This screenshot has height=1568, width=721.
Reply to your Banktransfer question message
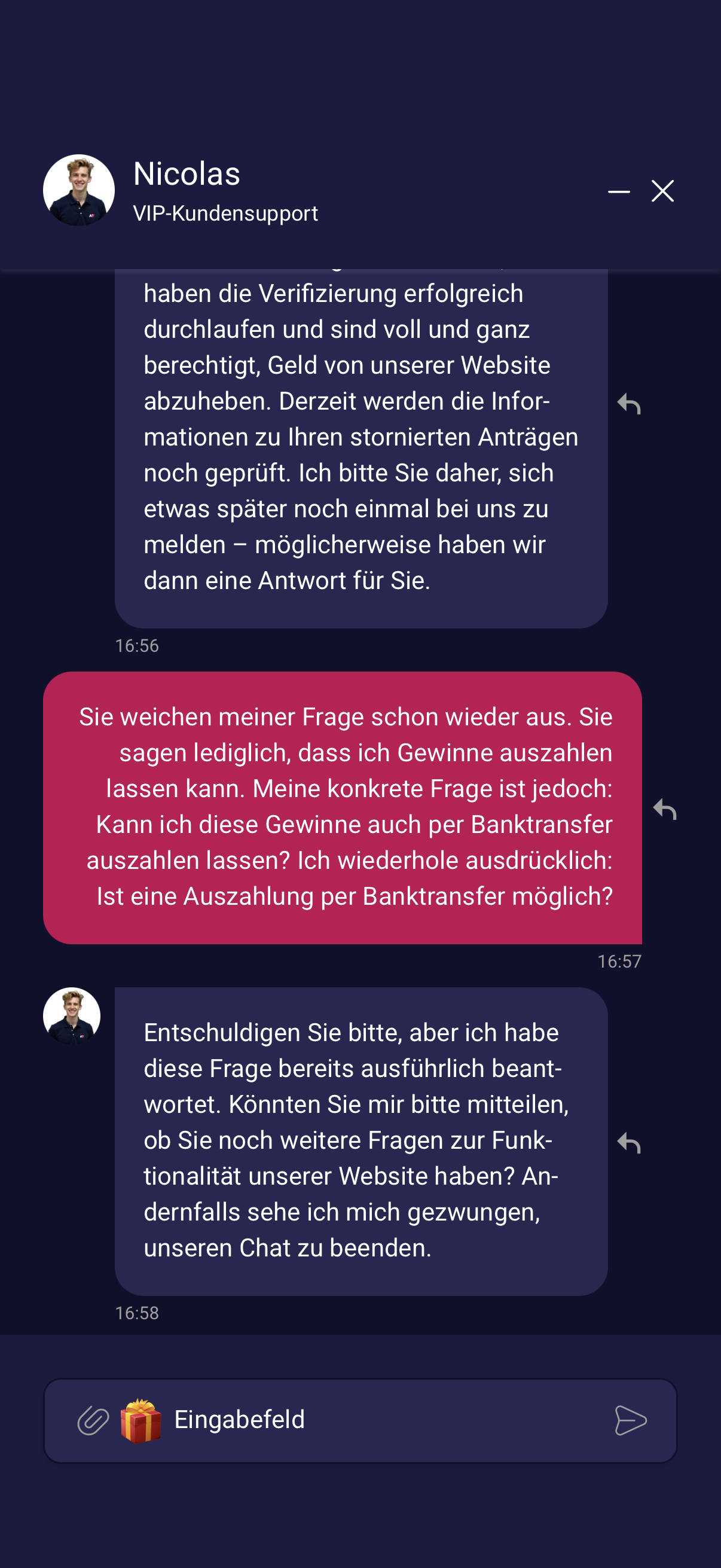[x=665, y=809]
